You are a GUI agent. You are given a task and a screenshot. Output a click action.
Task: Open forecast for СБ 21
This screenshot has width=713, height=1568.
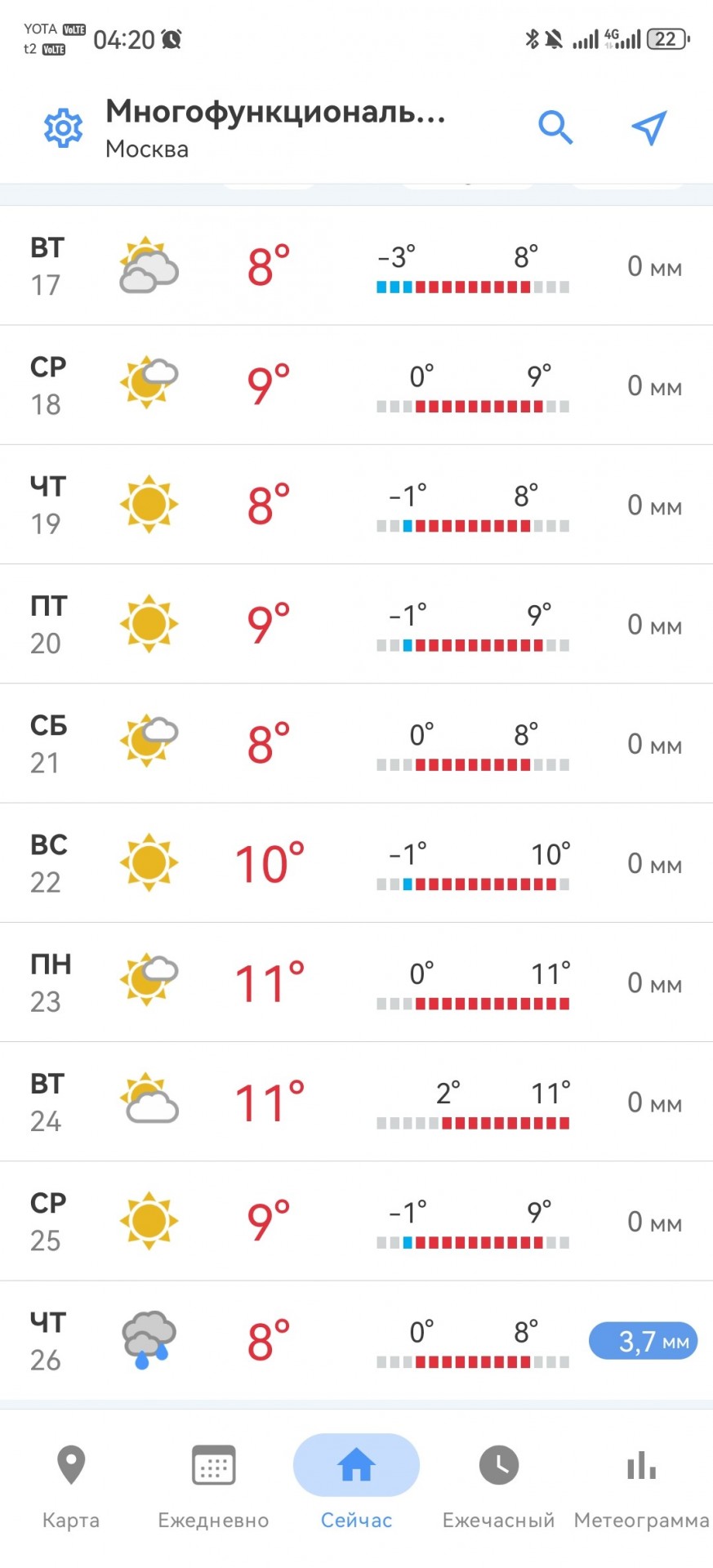pyautogui.click(x=356, y=743)
